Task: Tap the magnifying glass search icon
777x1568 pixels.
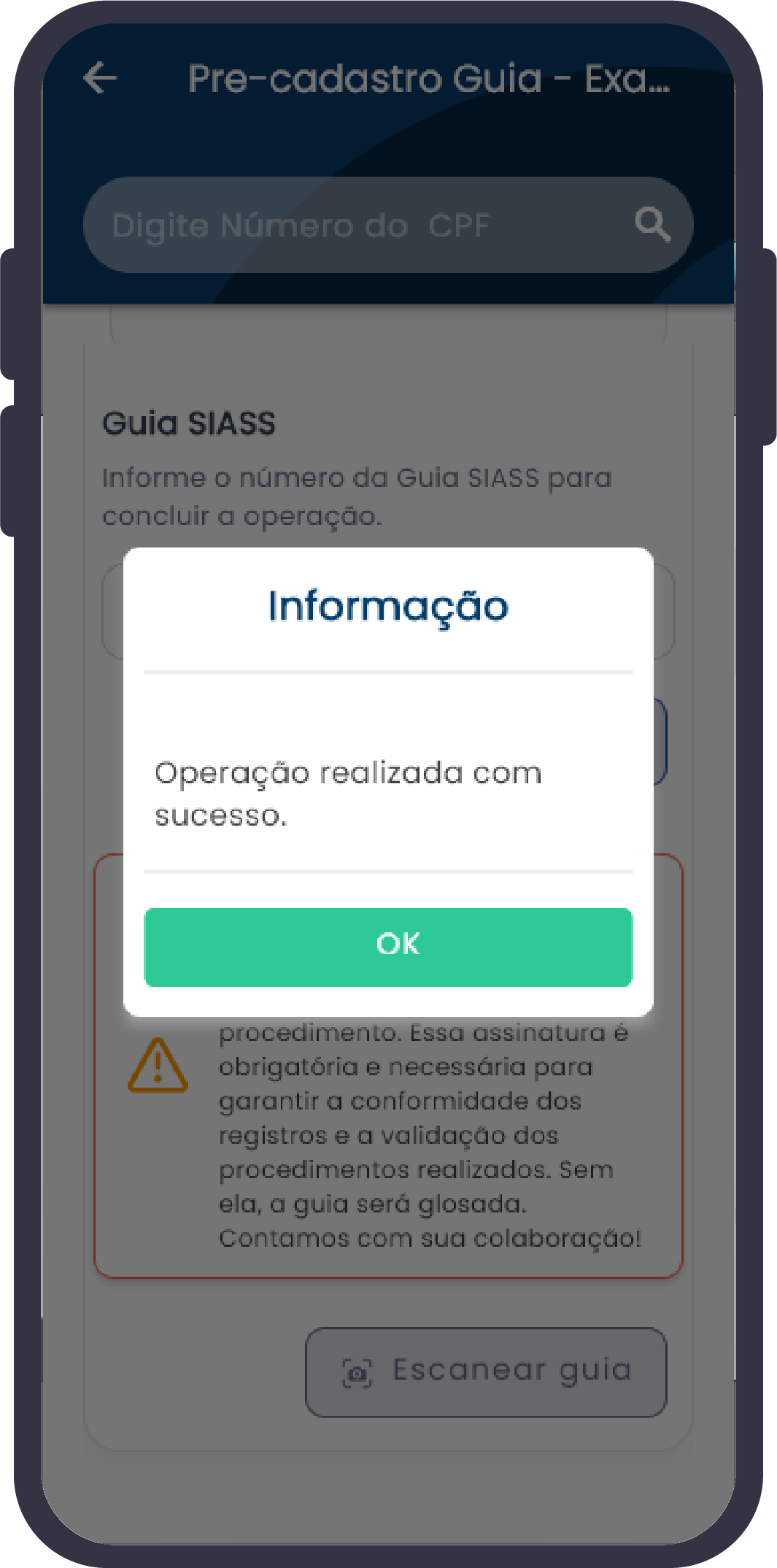Action: tap(652, 224)
